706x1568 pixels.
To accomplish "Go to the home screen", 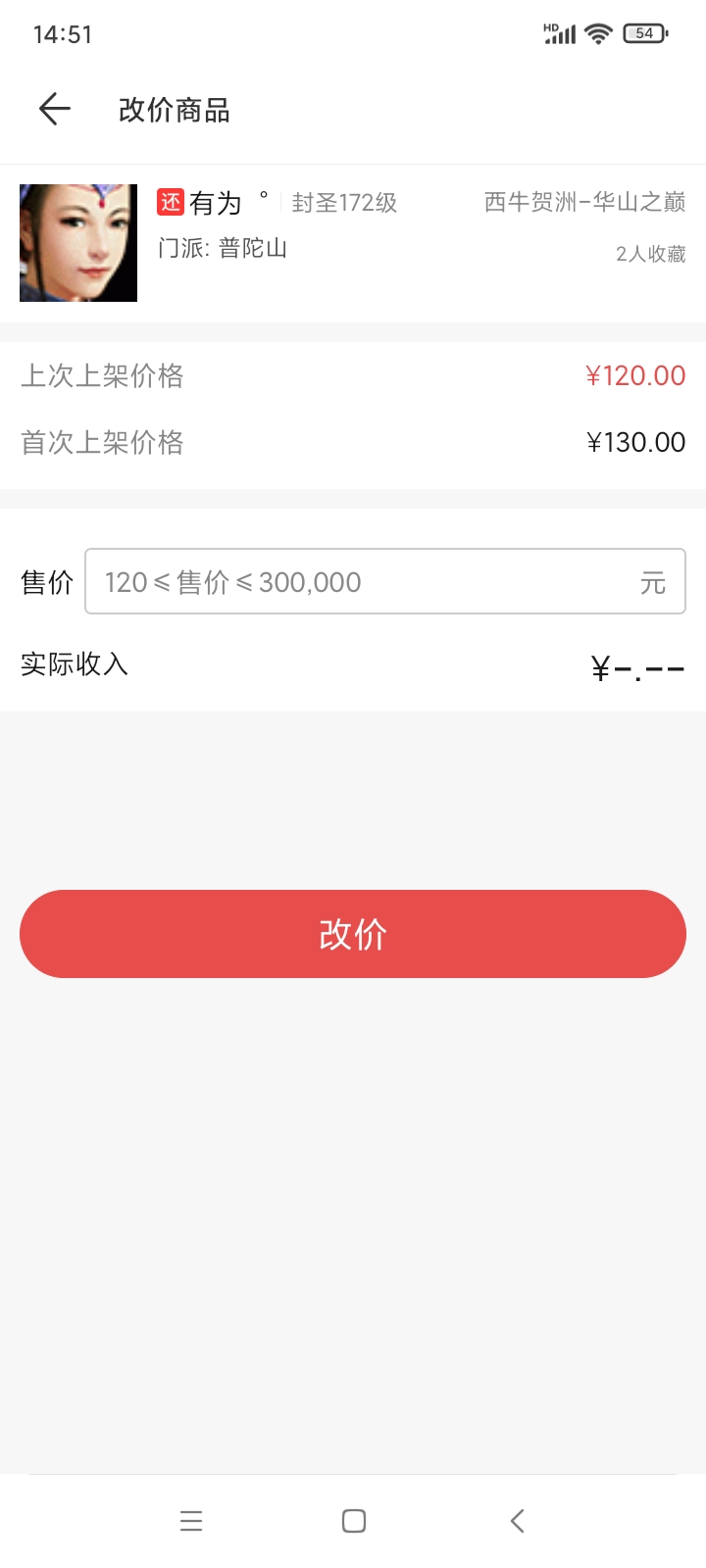I will pos(354,1521).
